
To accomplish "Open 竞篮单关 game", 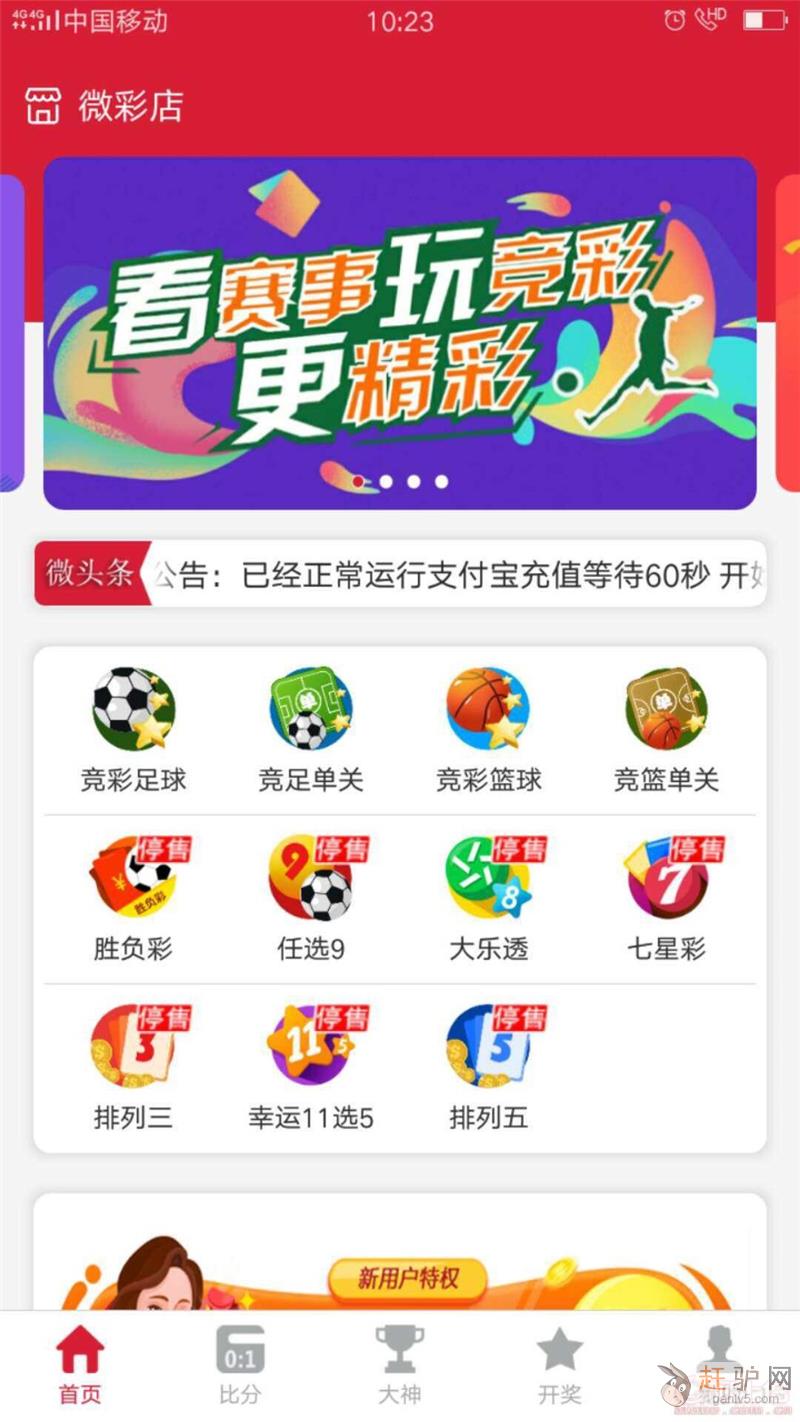I will [x=666, y=727].
